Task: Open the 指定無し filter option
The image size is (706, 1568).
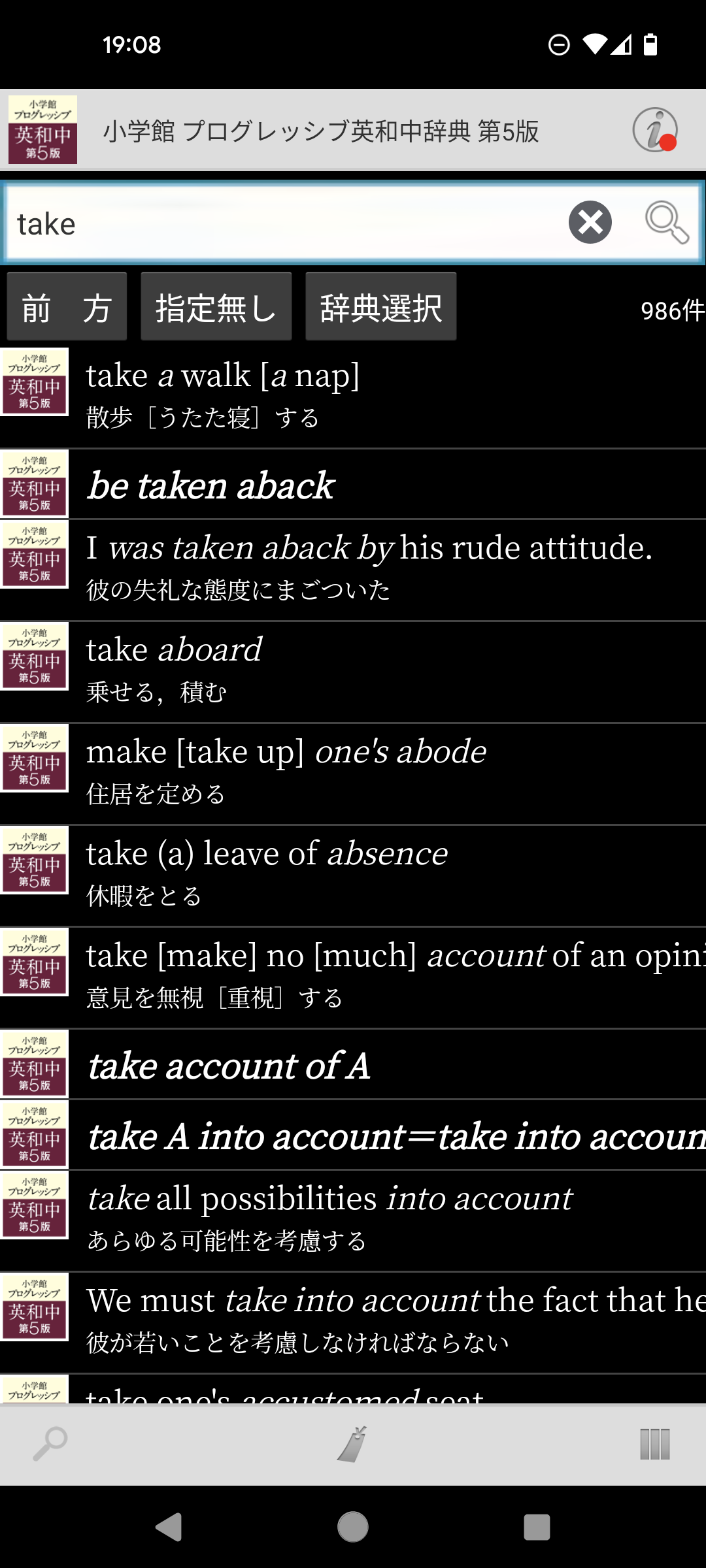Action: 216,307
